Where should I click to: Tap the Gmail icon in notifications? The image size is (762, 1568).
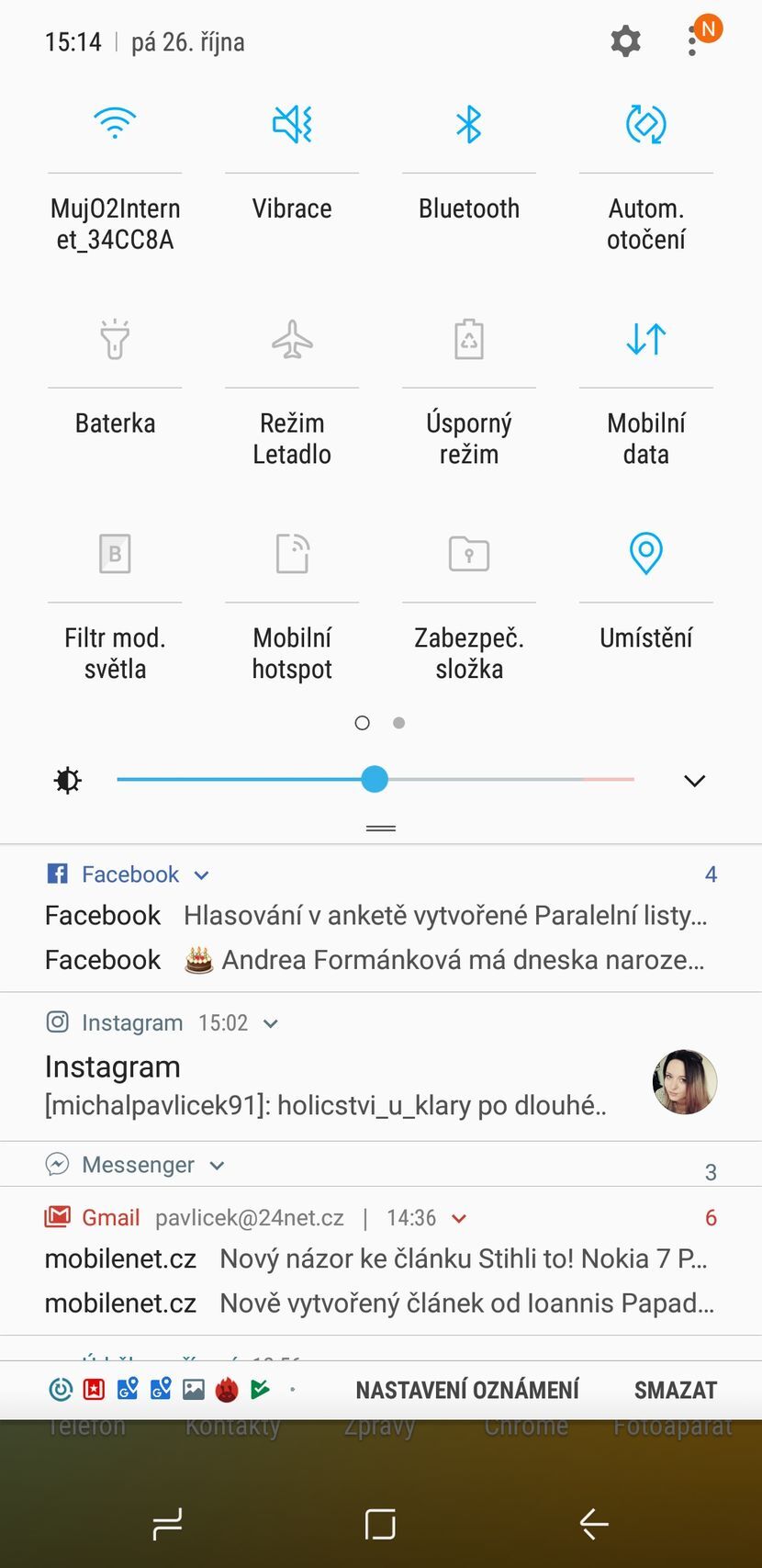pos(57,1217)
